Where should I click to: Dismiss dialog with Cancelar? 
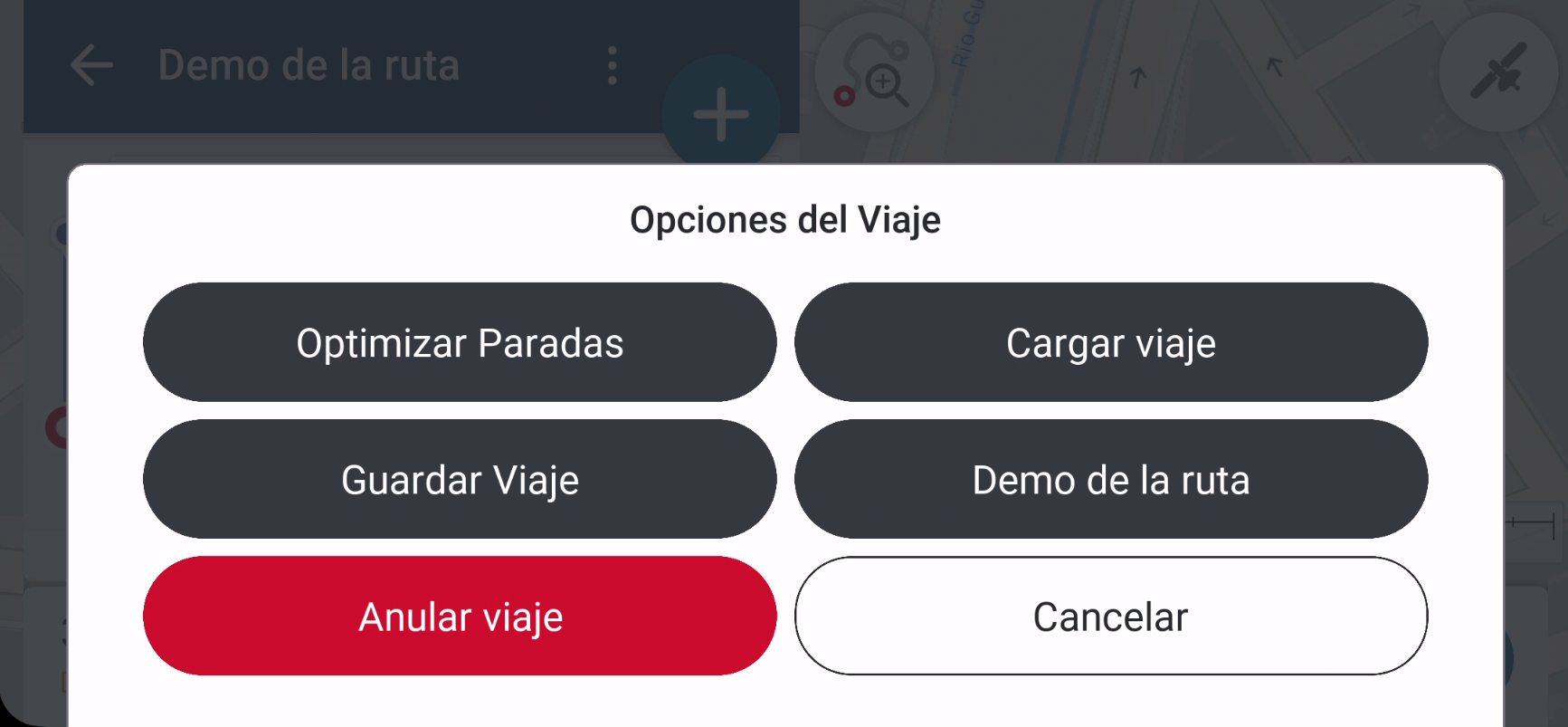pos(1111,616)
